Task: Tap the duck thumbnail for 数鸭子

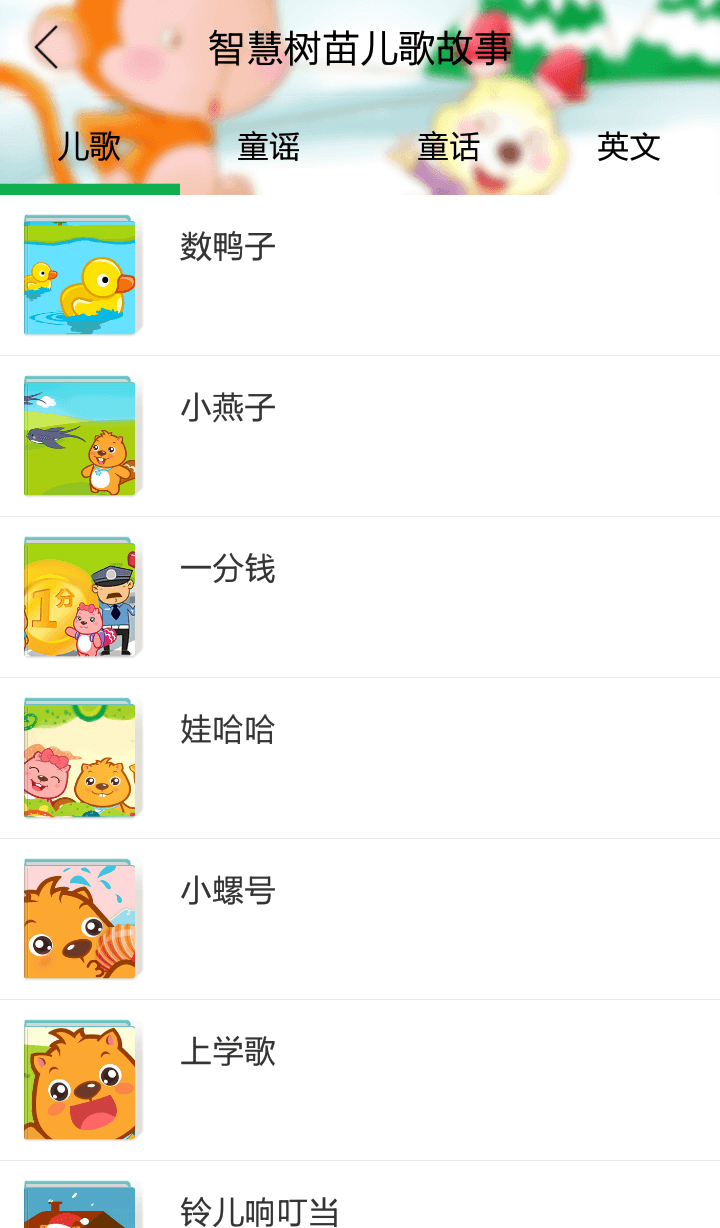Action: tap(79, 275)
